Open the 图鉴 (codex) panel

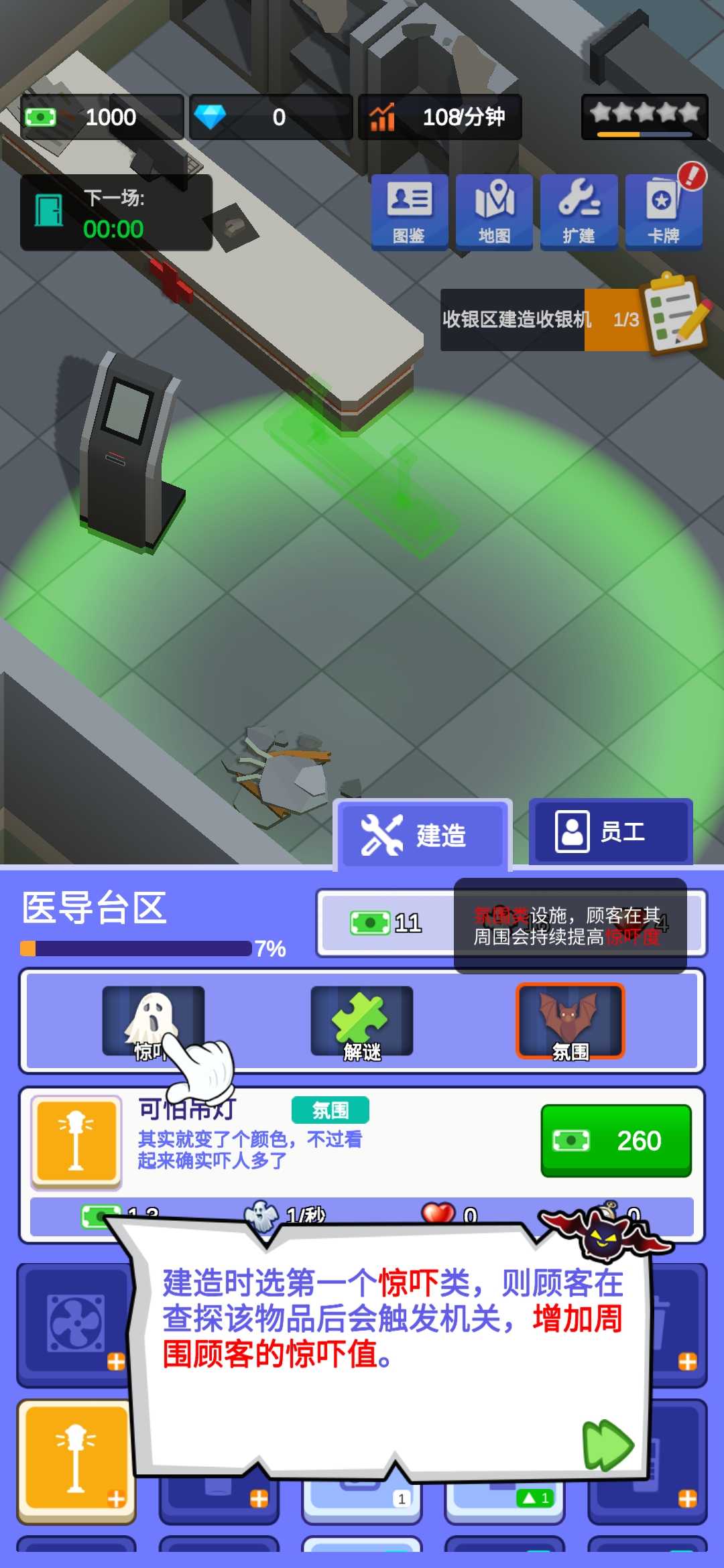410,212
